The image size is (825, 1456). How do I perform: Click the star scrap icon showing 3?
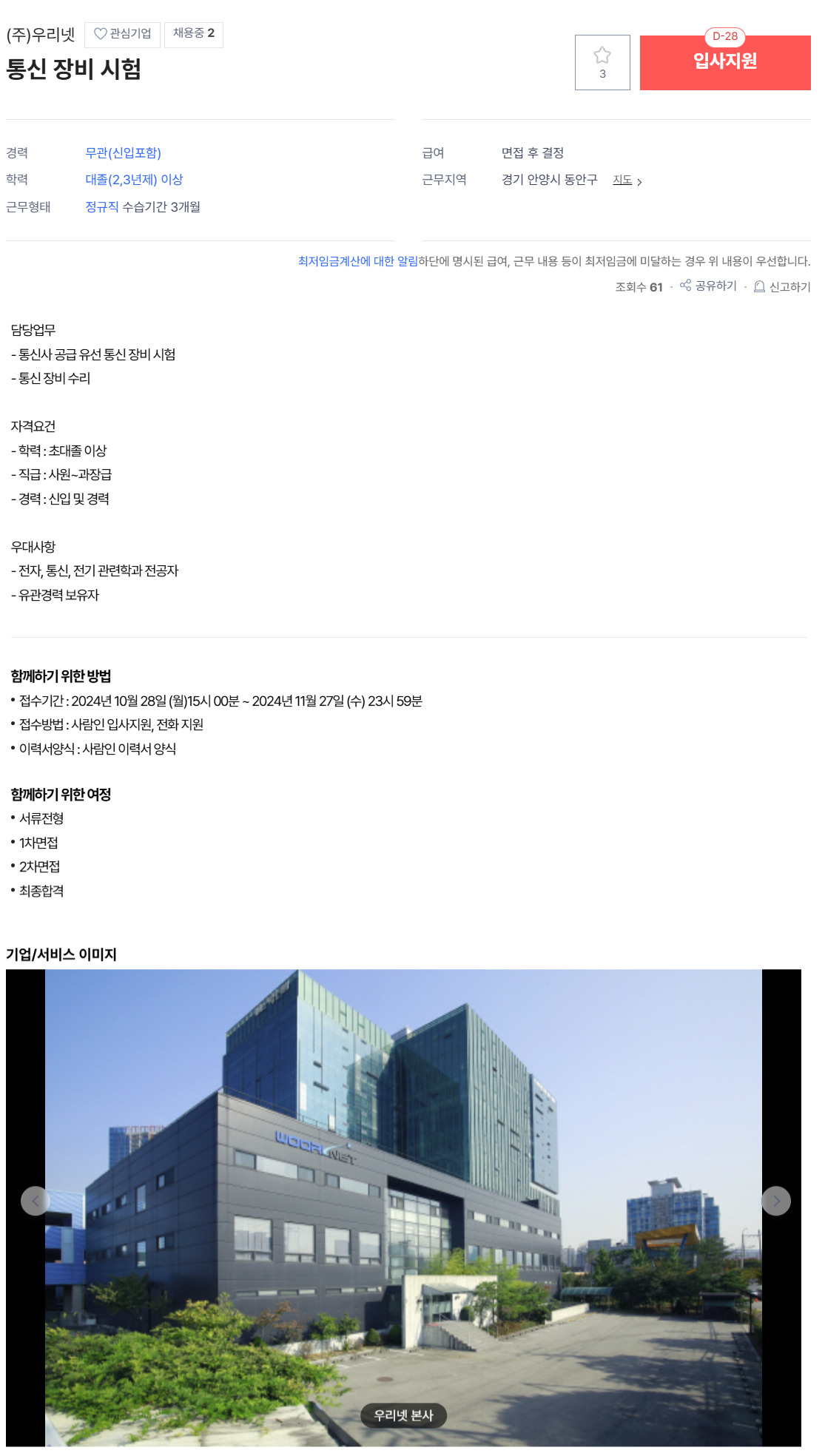click(602, 62)
